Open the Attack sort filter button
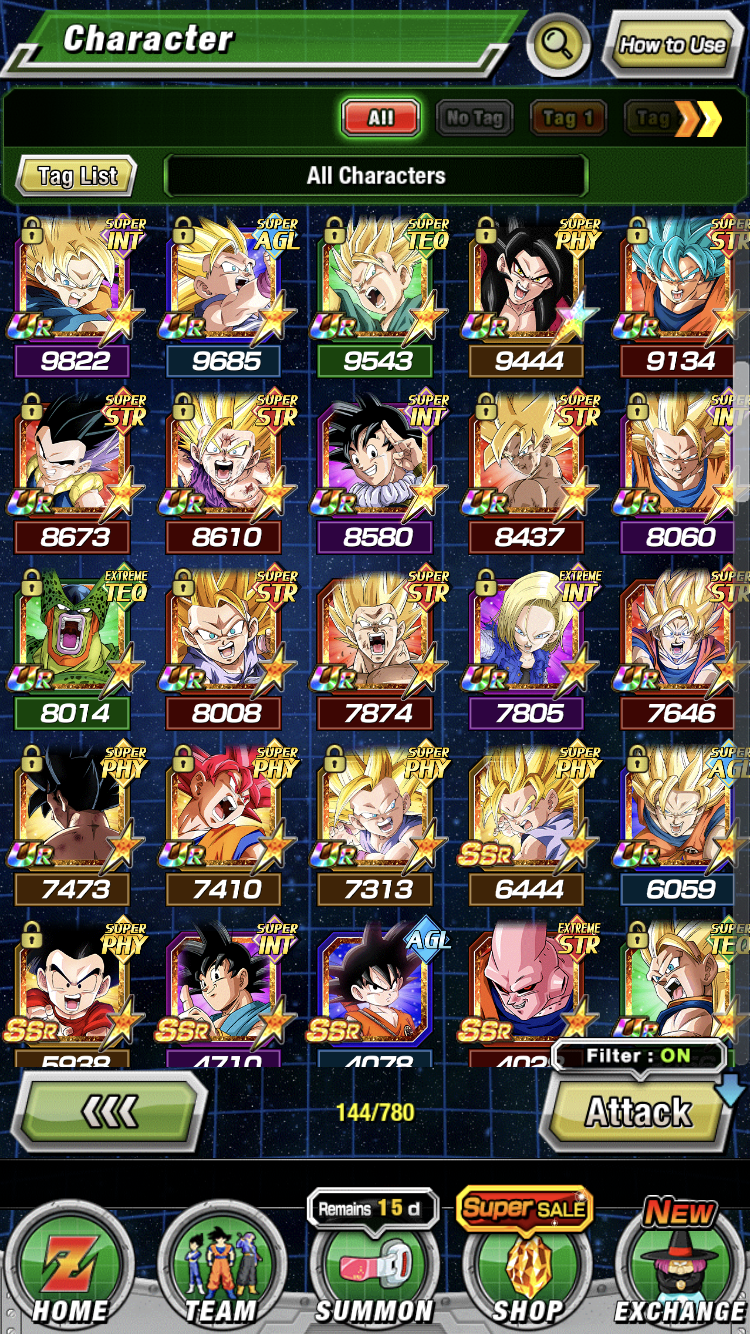This screenshot has height=1334, width=750. pyautogui.click(x=640, y=1110)
